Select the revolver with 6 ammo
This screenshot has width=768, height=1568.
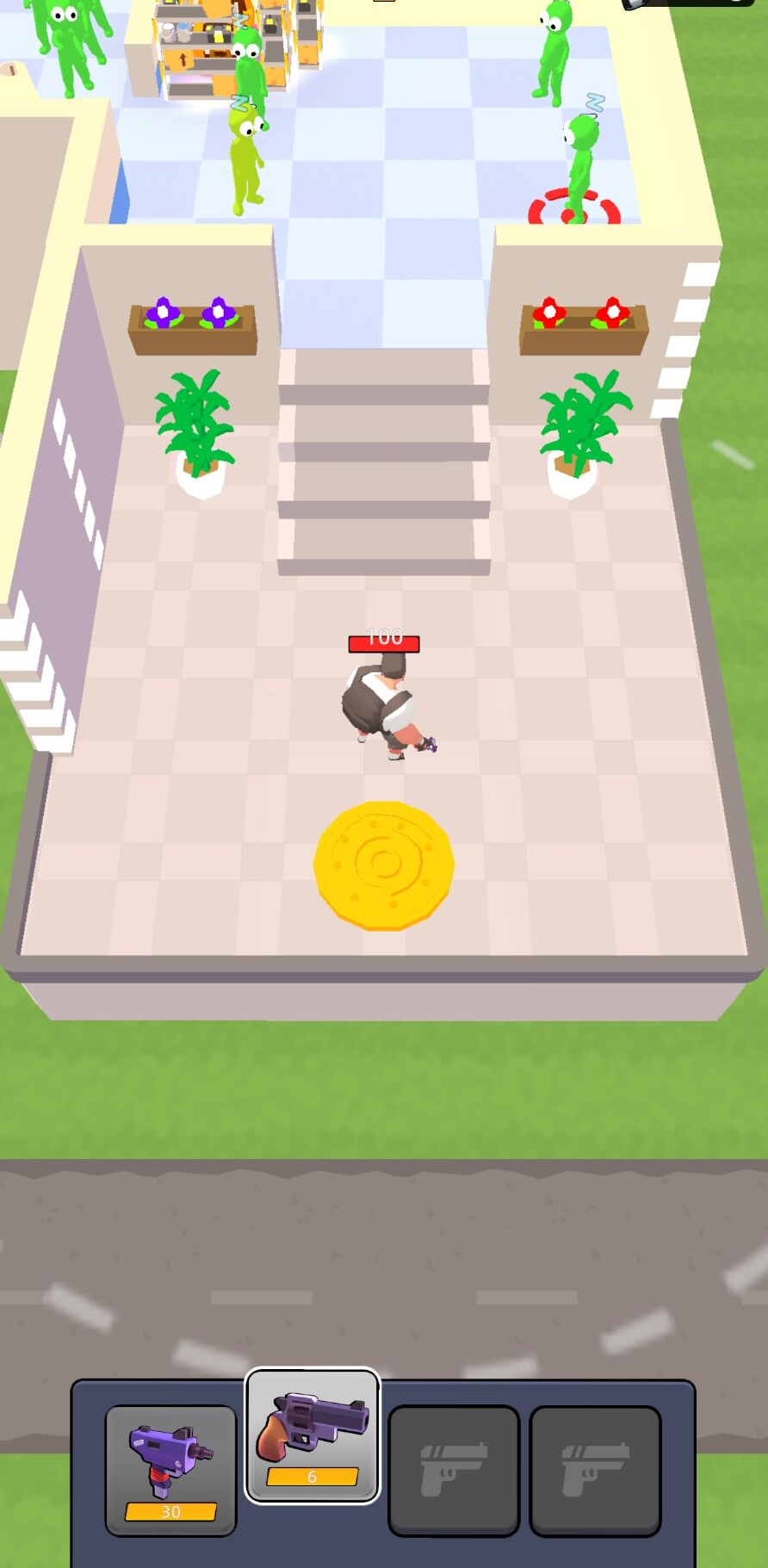click(313, 1435)
